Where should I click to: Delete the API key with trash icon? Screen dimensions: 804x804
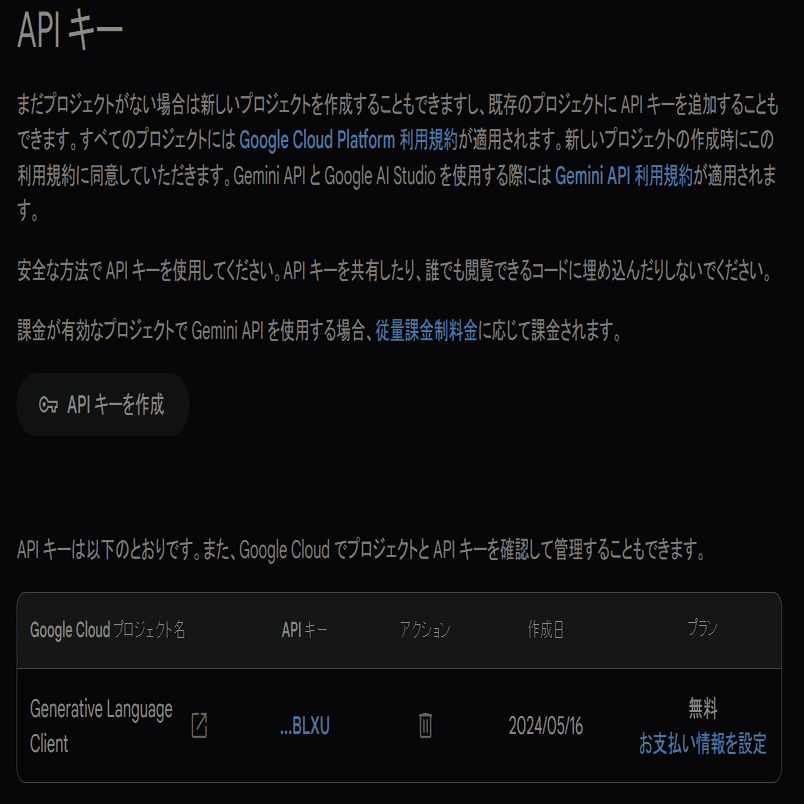[426, 726]
